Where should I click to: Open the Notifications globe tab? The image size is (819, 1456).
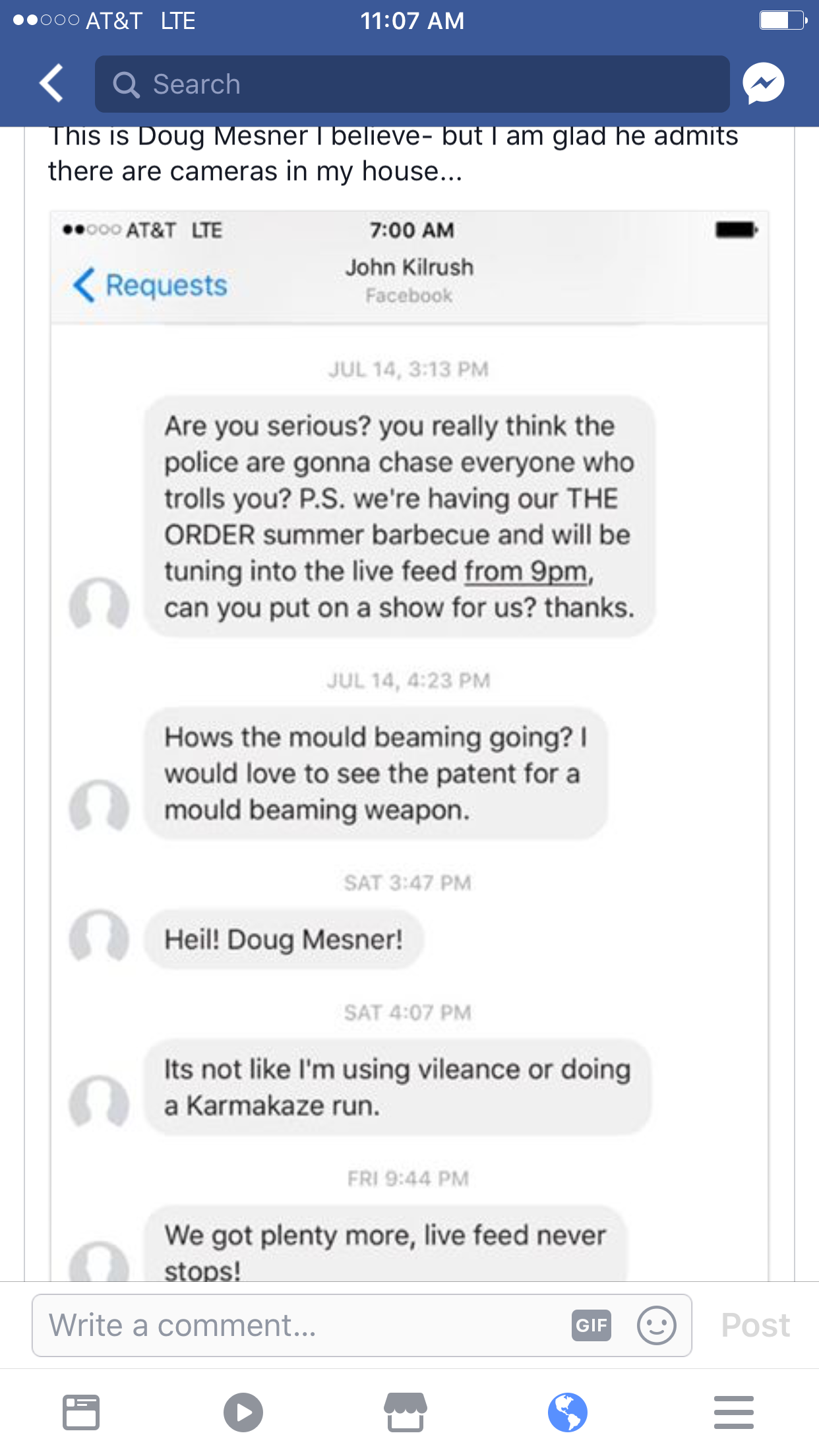pyautogui.click(x=568, y=1412)
